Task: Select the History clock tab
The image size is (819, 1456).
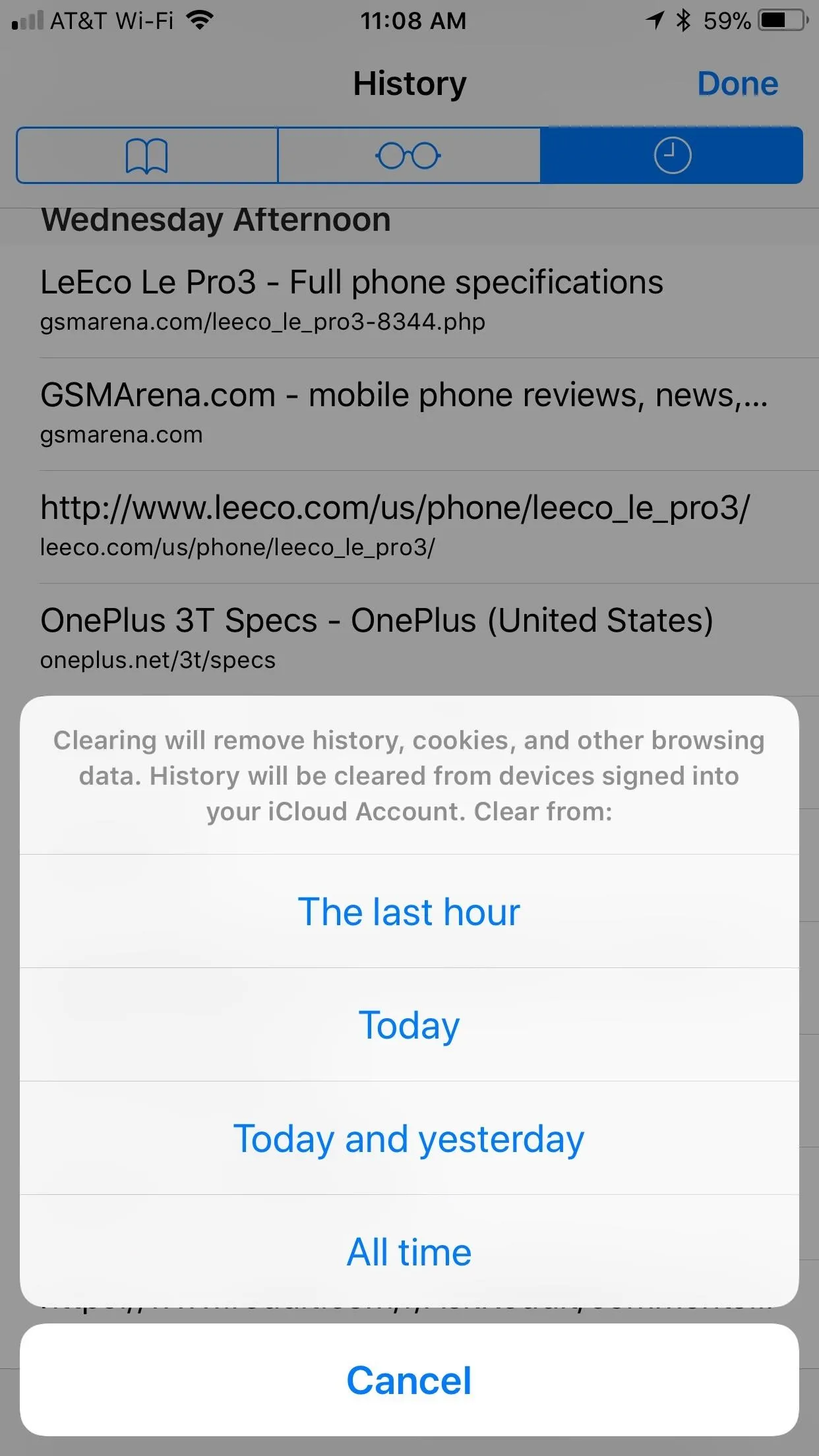Action: 671,156
